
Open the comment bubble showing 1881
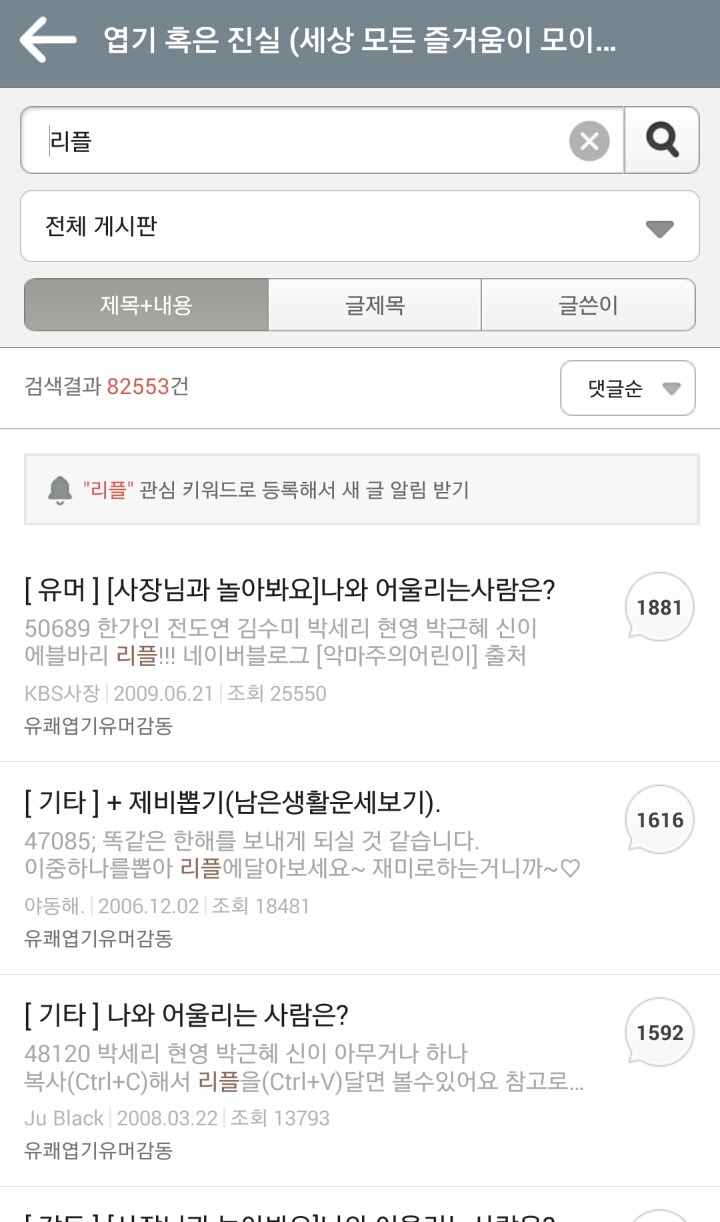658,607
